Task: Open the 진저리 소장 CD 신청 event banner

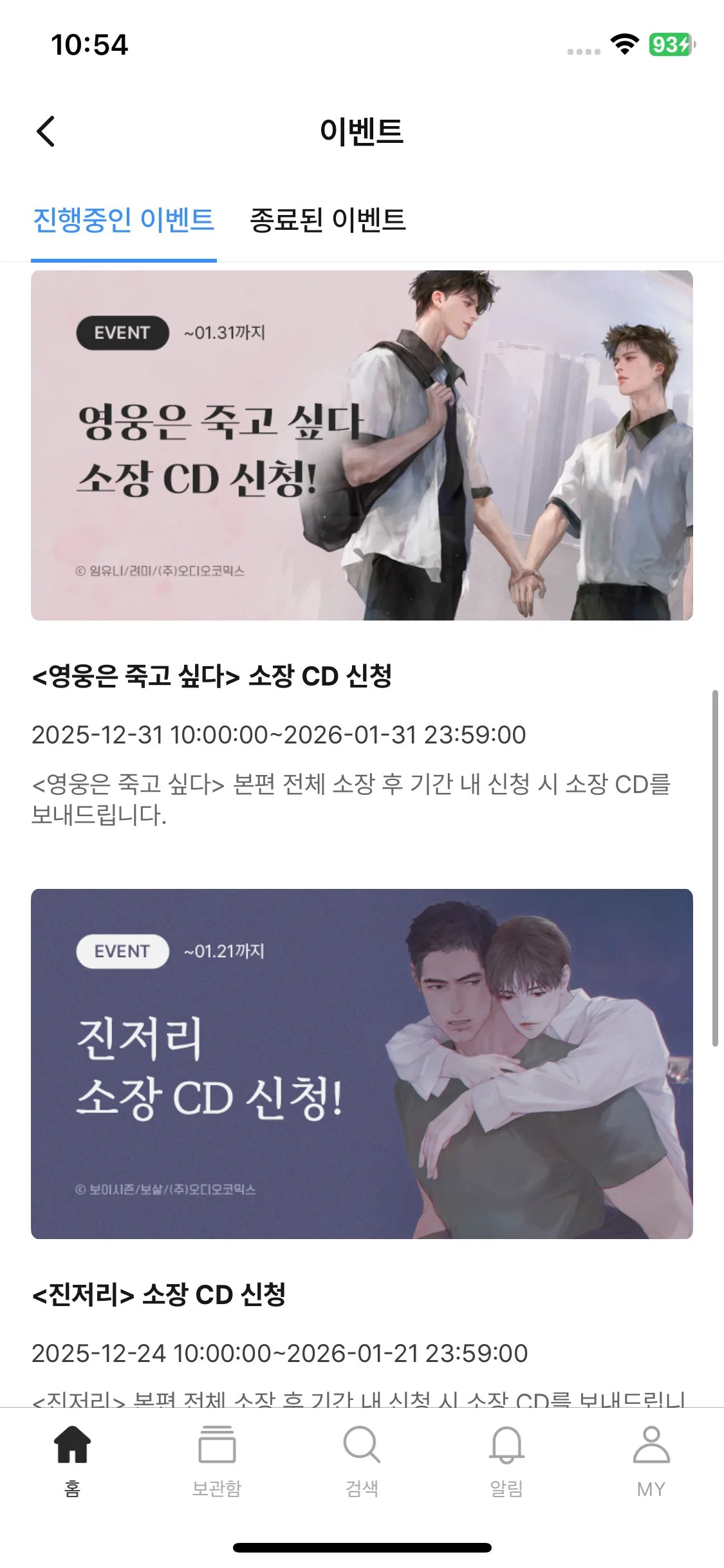Action: [x=362, y=1064]
